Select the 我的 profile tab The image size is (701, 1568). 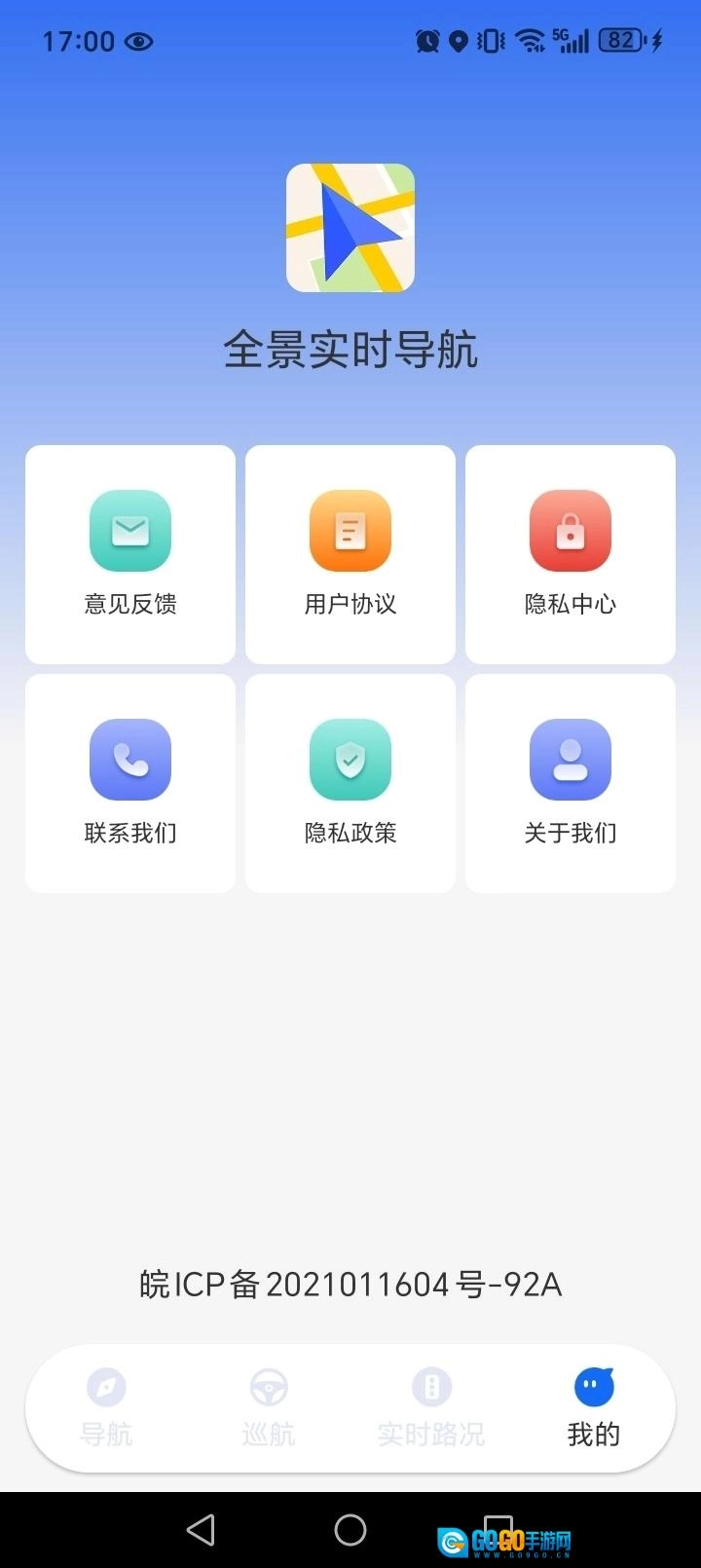[x=594, y=1407]
